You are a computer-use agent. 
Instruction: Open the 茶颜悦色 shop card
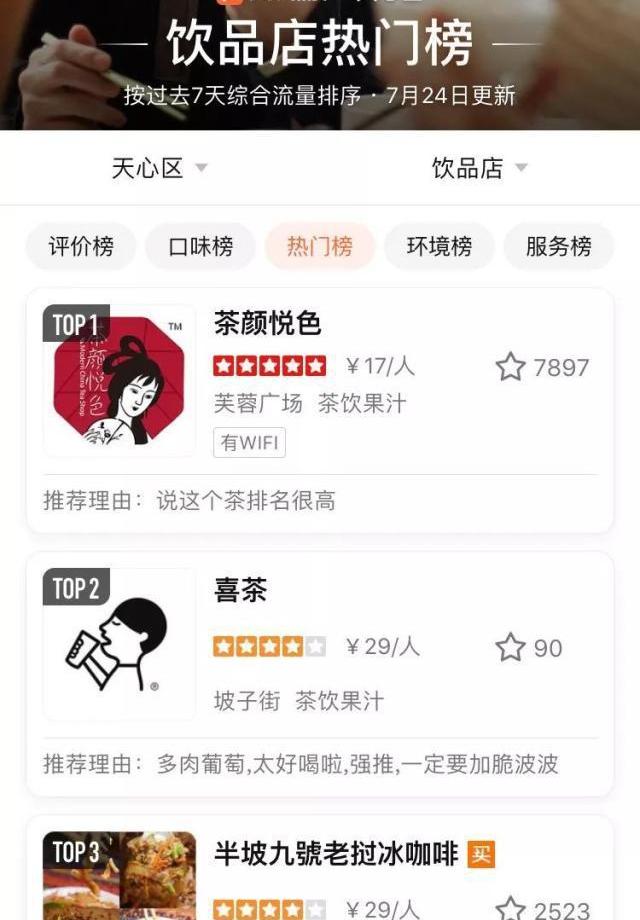(x=267, y=324)
